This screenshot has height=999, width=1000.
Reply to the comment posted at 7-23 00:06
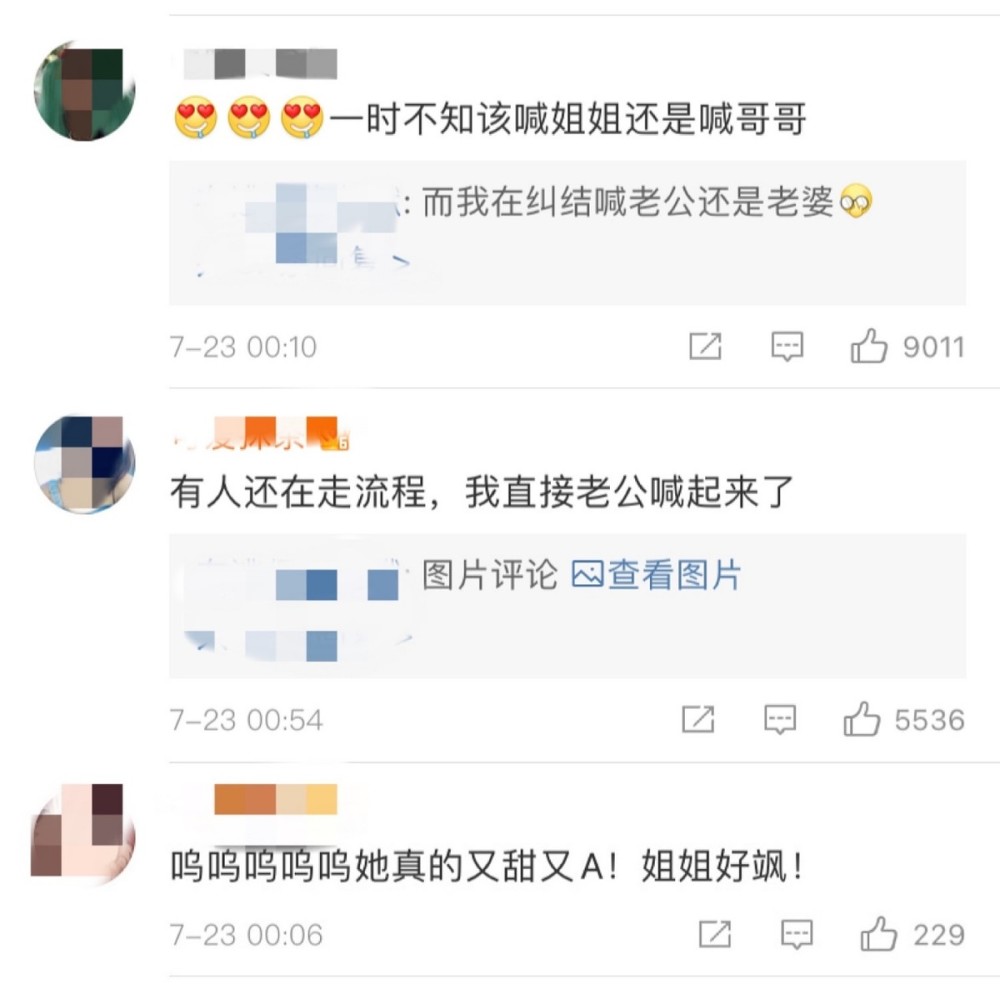[797, 935]
